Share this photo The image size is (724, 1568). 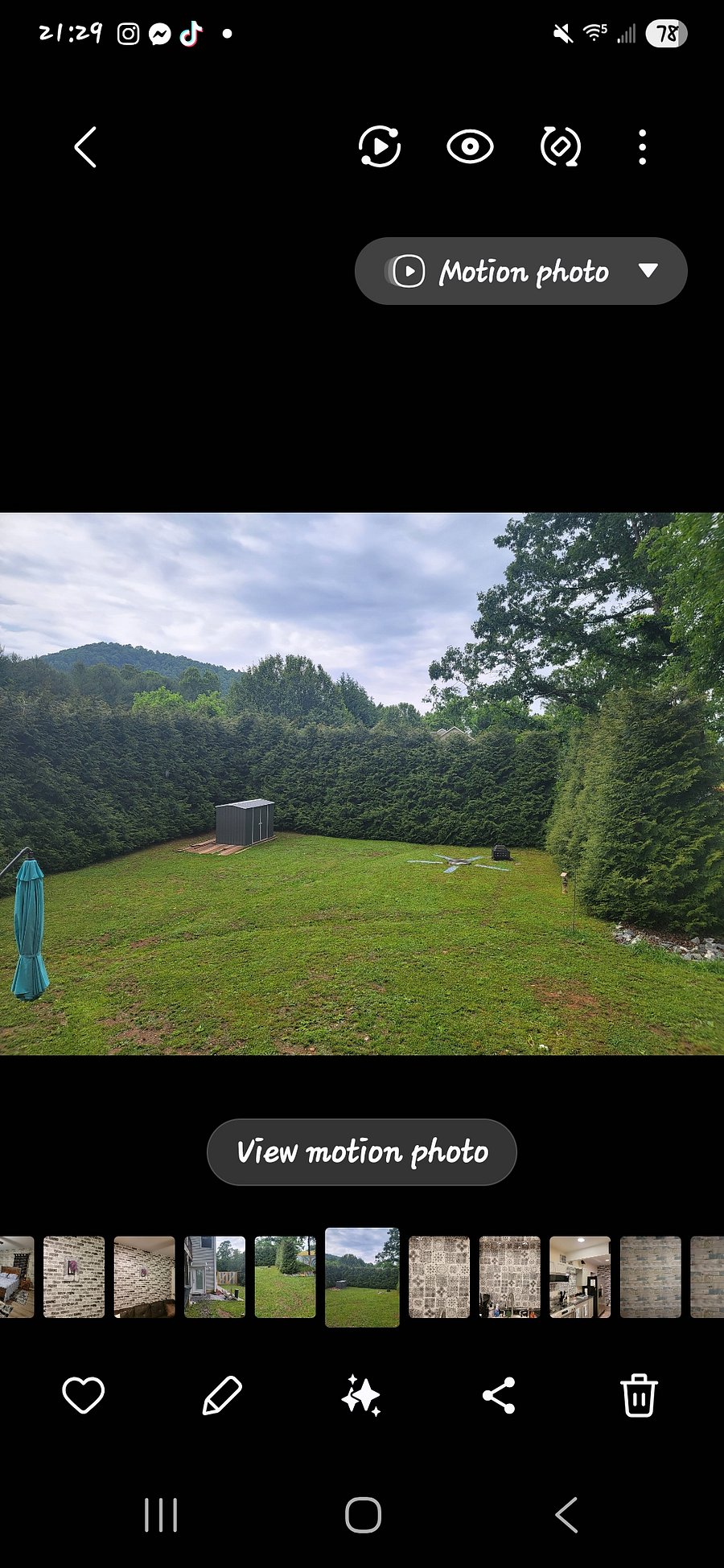tap(499, 1395)
